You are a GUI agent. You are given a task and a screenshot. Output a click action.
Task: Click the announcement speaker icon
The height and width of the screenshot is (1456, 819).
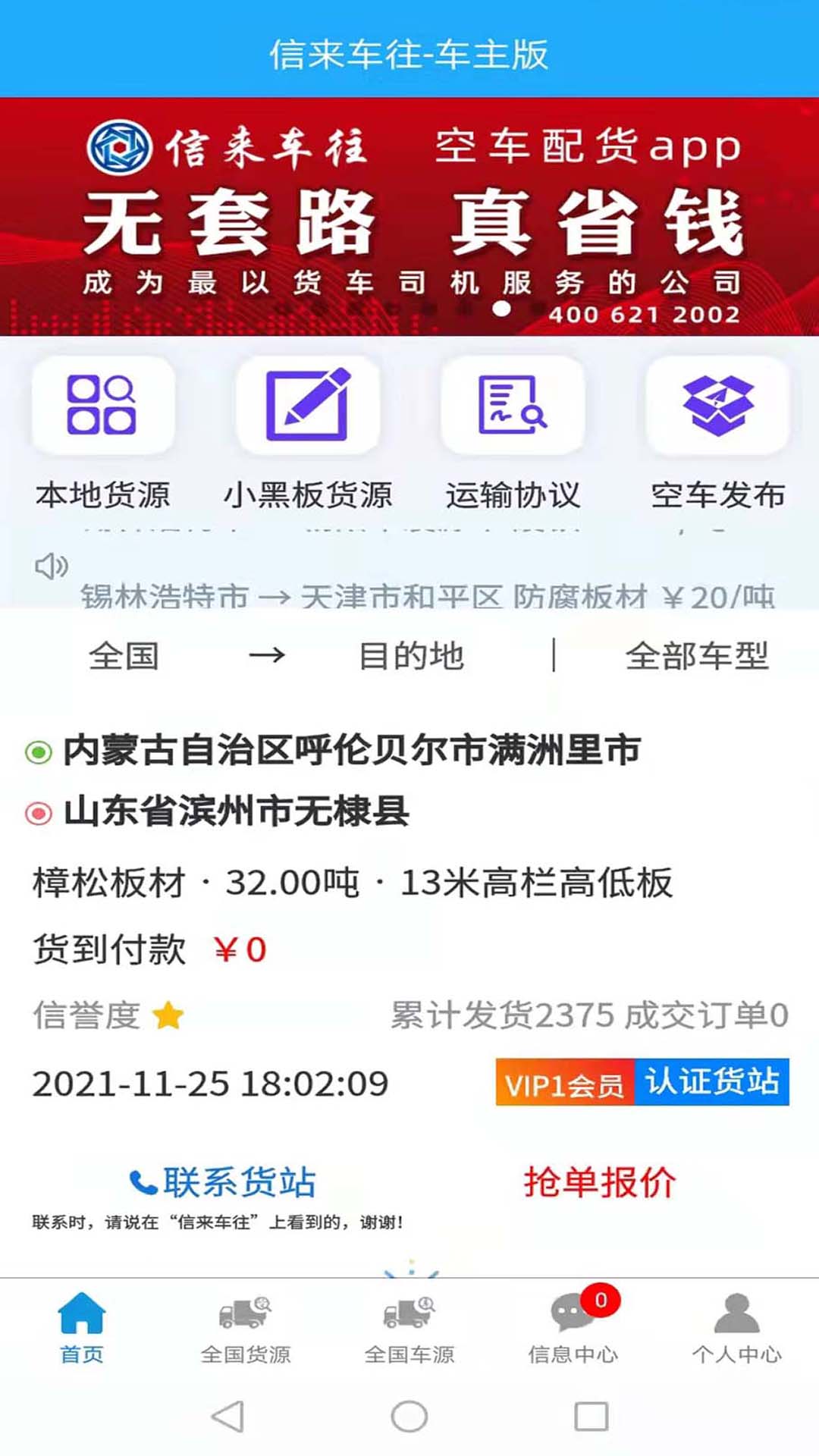click(x=52, y=567)
